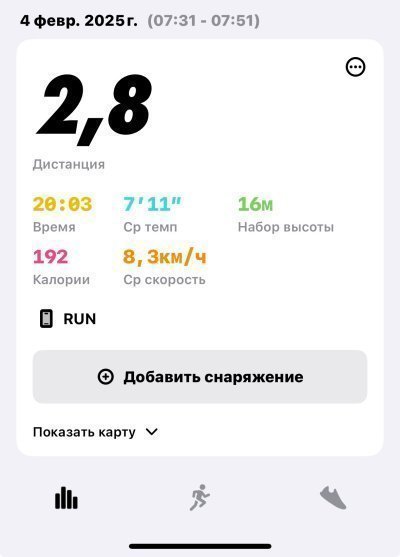Switch to the activity stats tab
Image resolution: width=400 pixels, height=557 pixels.
coord(66,498)
